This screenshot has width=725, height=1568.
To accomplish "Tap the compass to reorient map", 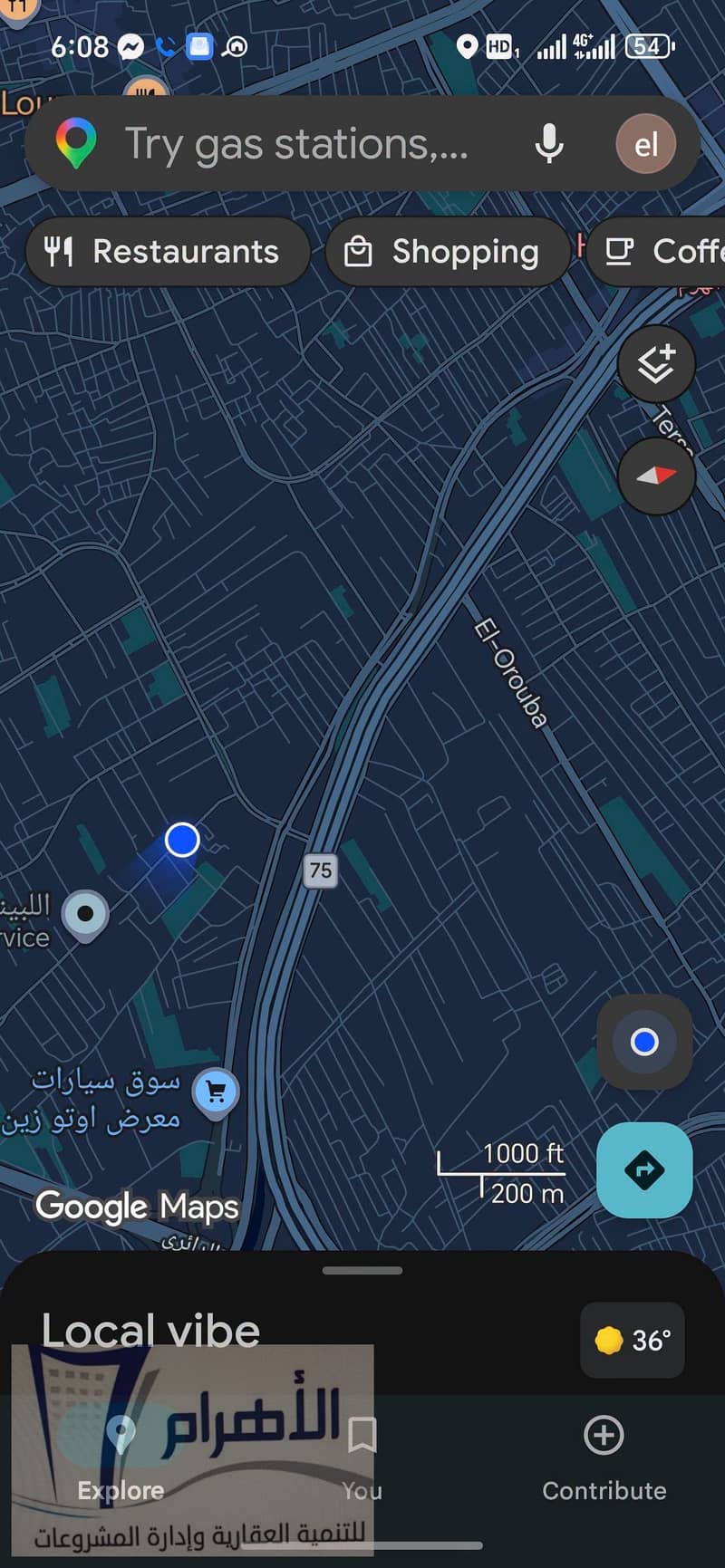I will (656, 476).
